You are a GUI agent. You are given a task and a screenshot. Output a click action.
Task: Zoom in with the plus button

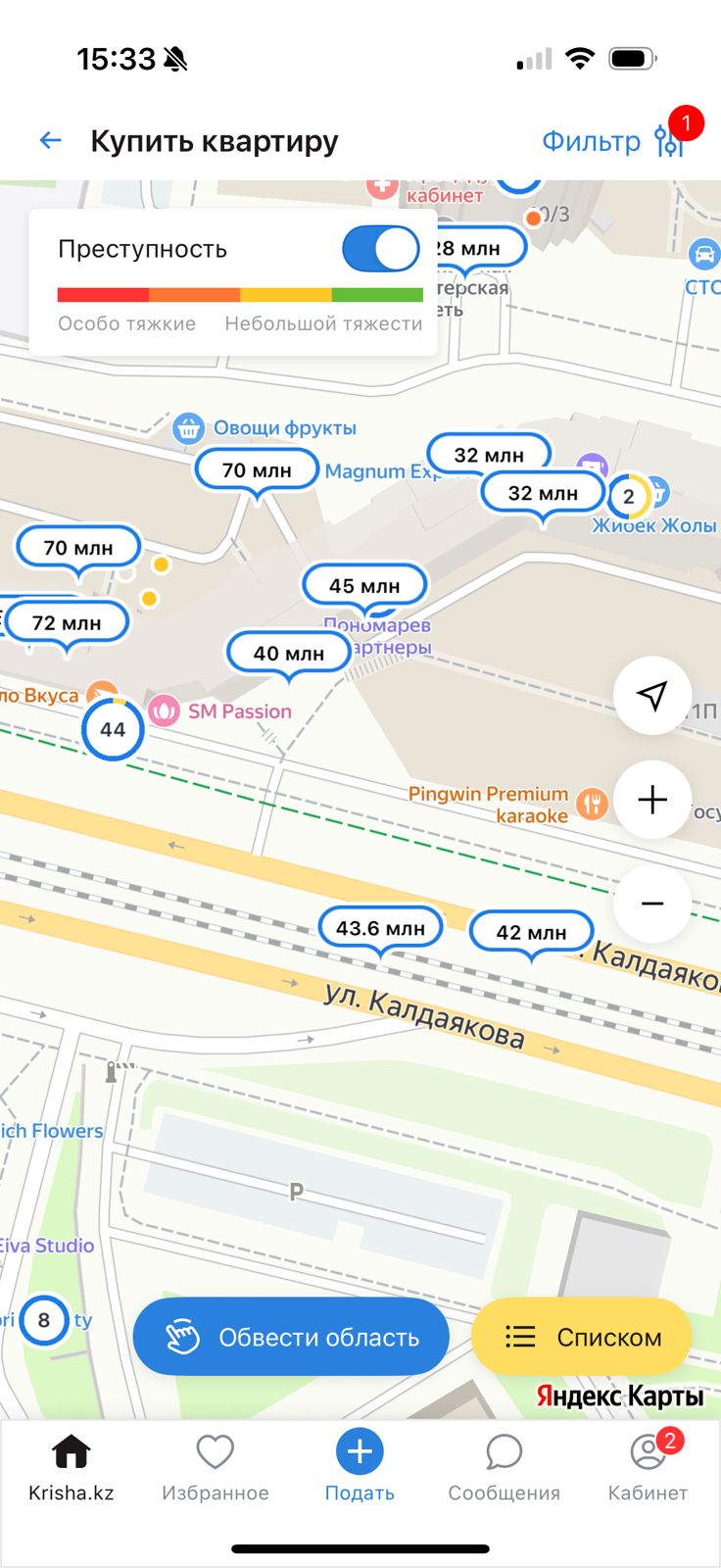tap(652, 800)
